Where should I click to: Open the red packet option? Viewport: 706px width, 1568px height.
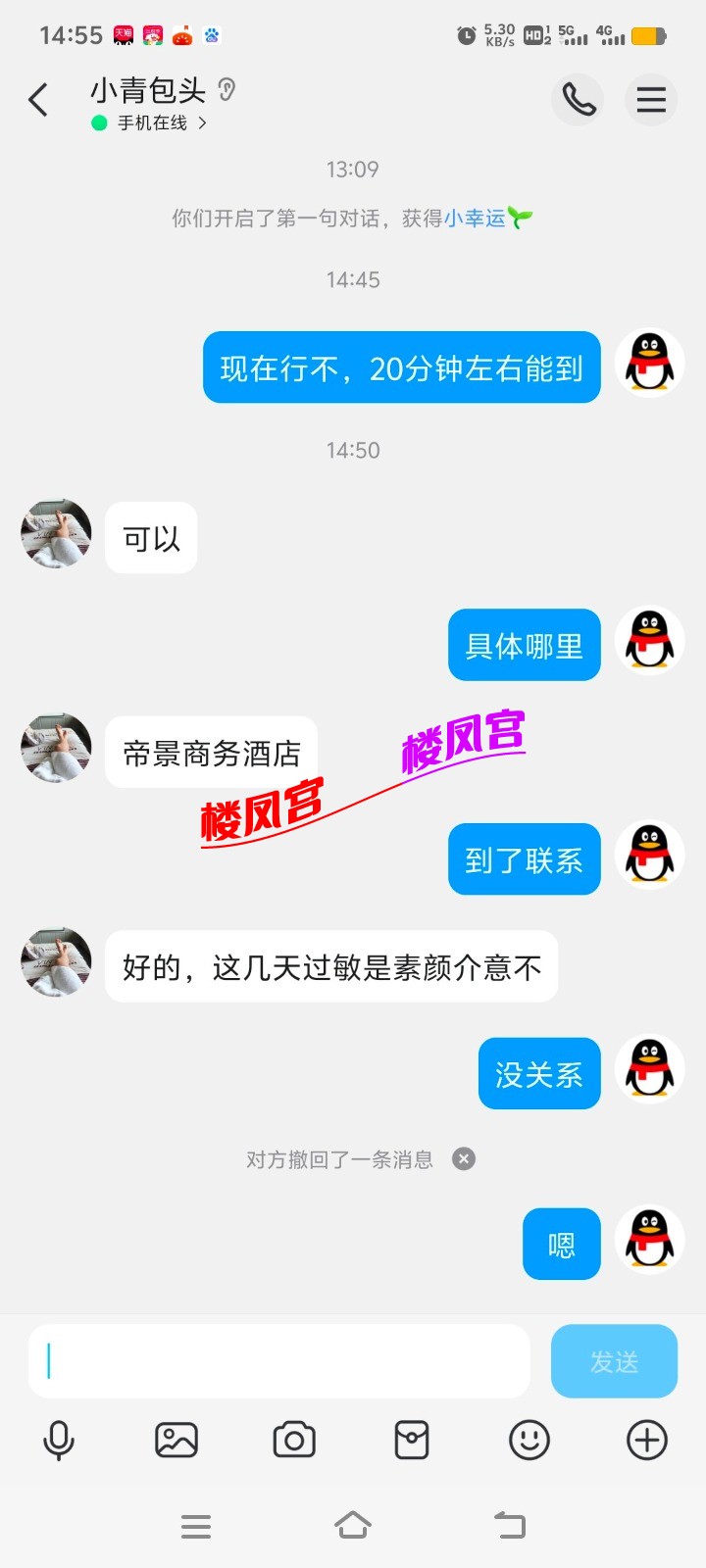point(412,1441)
